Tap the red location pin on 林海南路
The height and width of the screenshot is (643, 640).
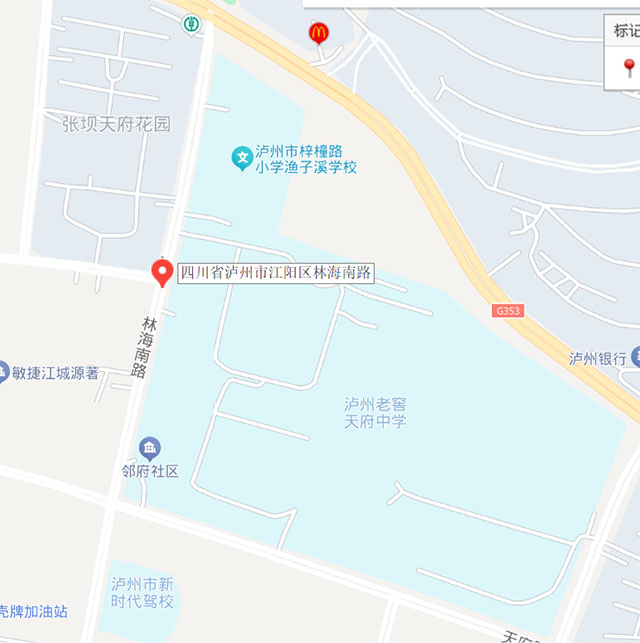click(x=161, y=271)
